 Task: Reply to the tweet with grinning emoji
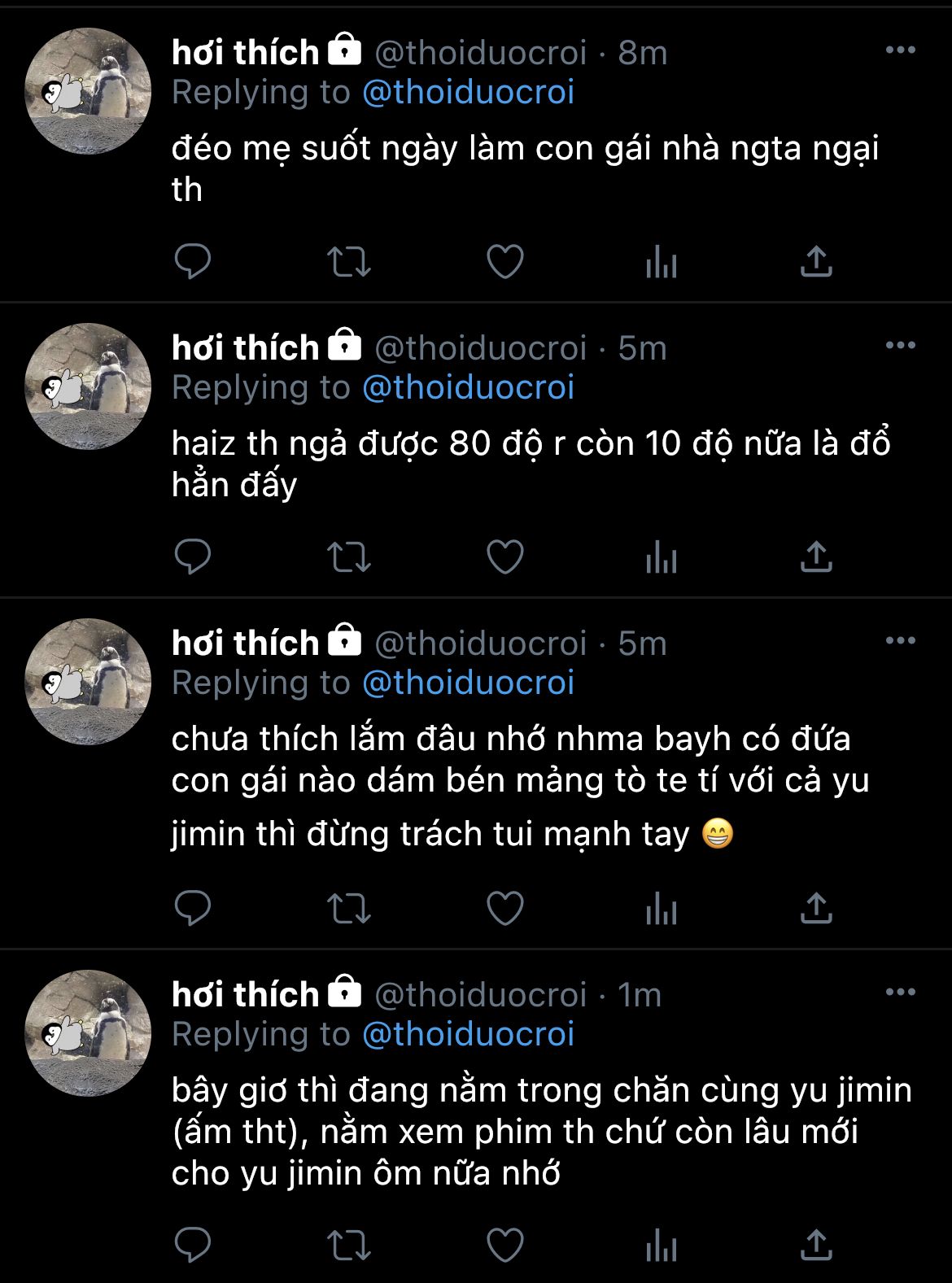pyautogui.click(x=193, y=909)
